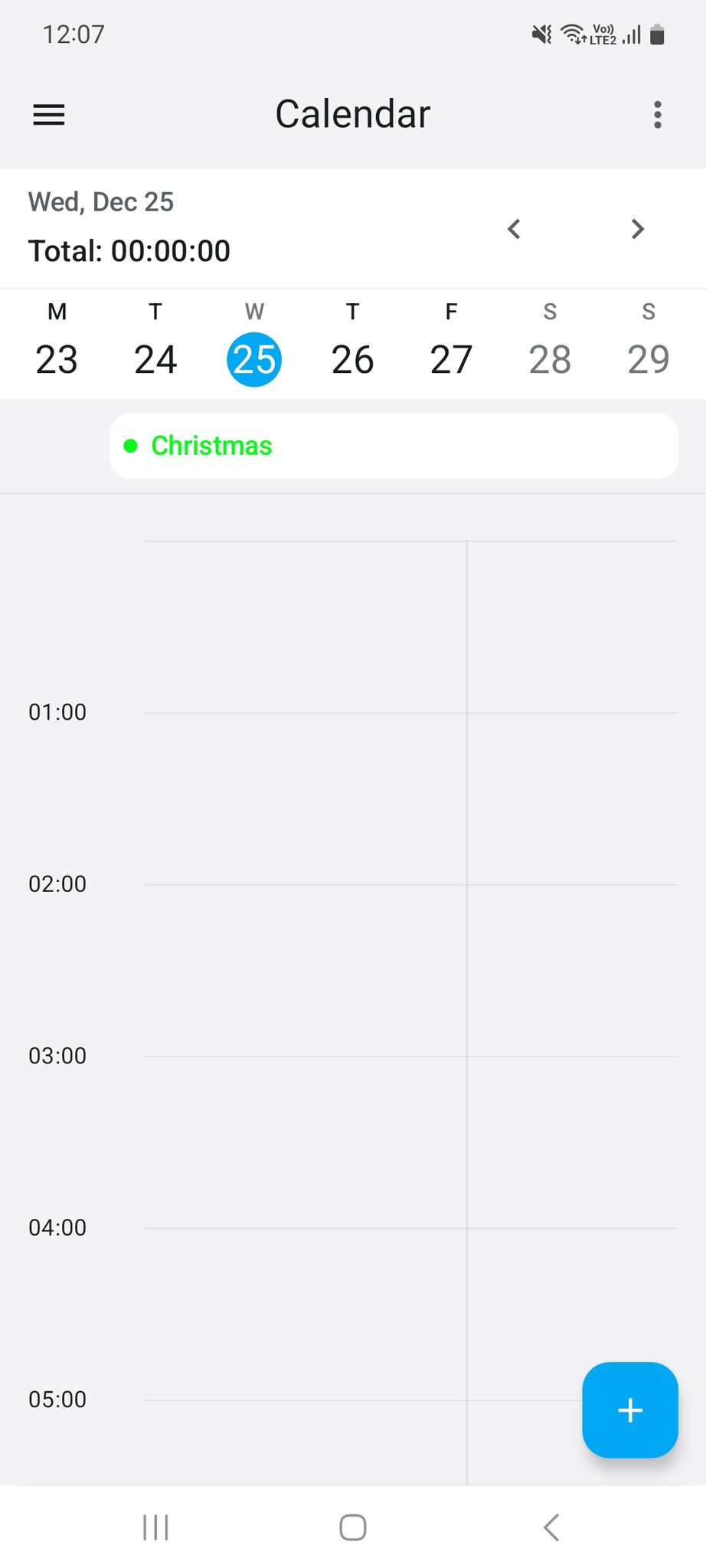Tap the Wed, Dec 25 date label
Screen dimensions: 706x1568
[x=100, y=201]
